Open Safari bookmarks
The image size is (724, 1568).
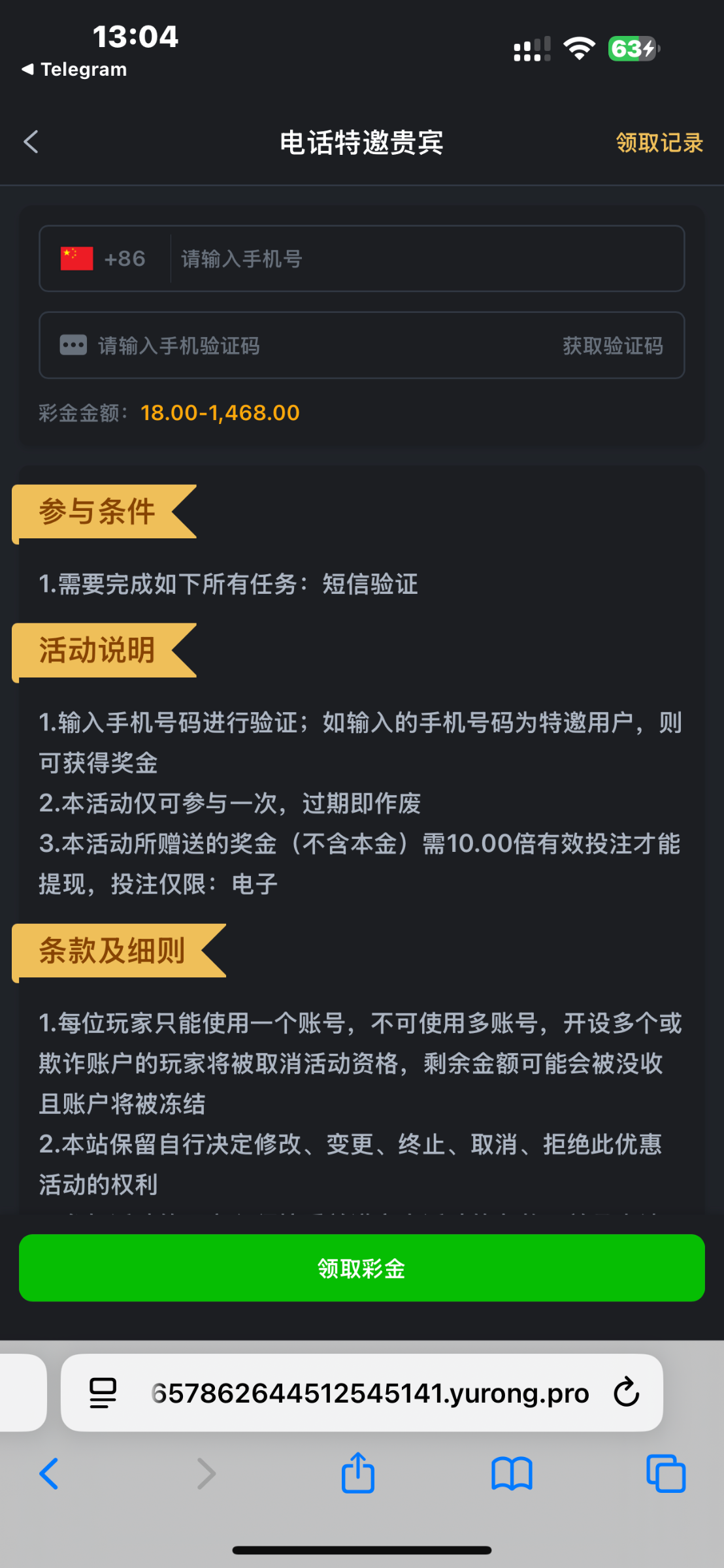(512, 1474)
